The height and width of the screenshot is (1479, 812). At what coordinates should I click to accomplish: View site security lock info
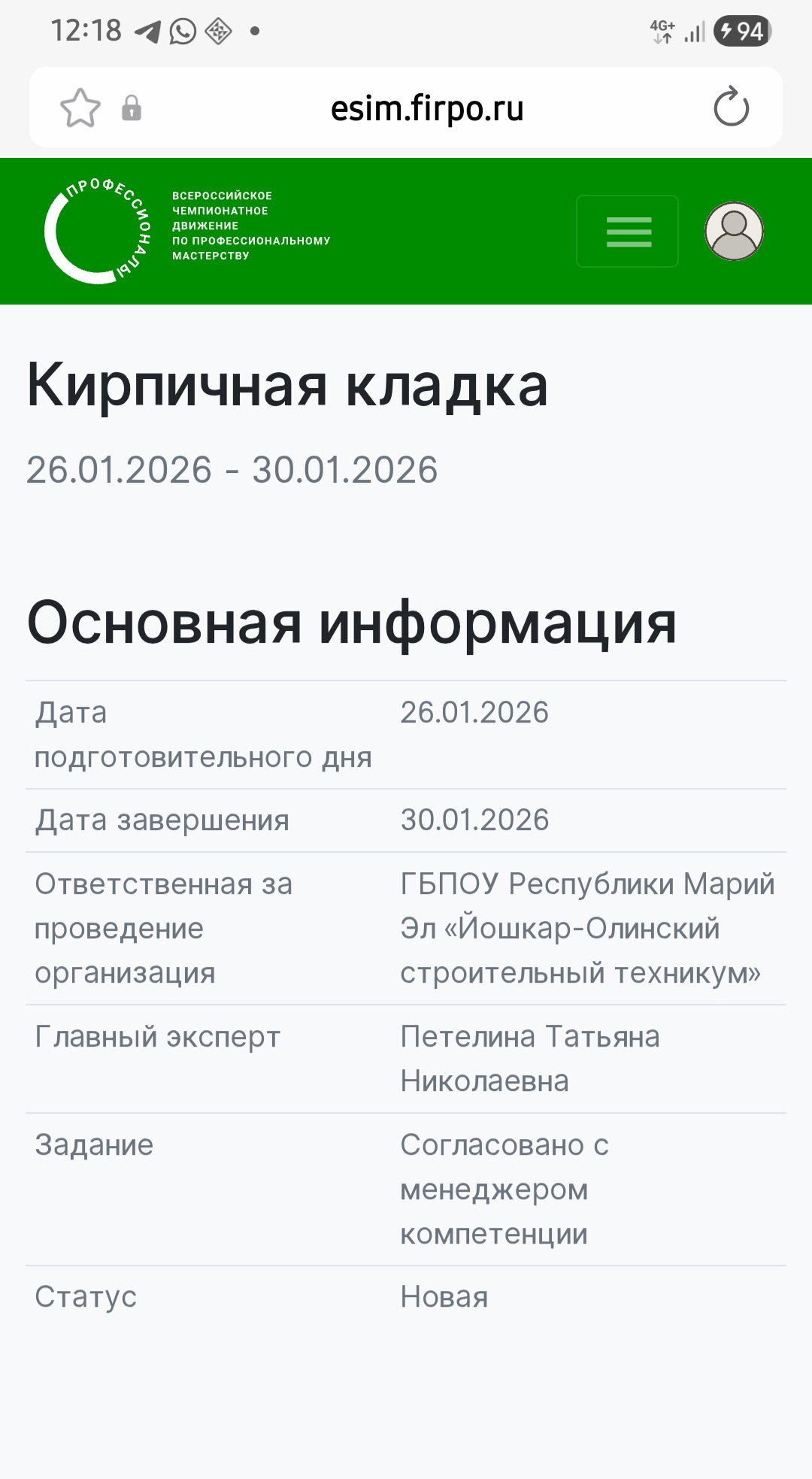132,108
